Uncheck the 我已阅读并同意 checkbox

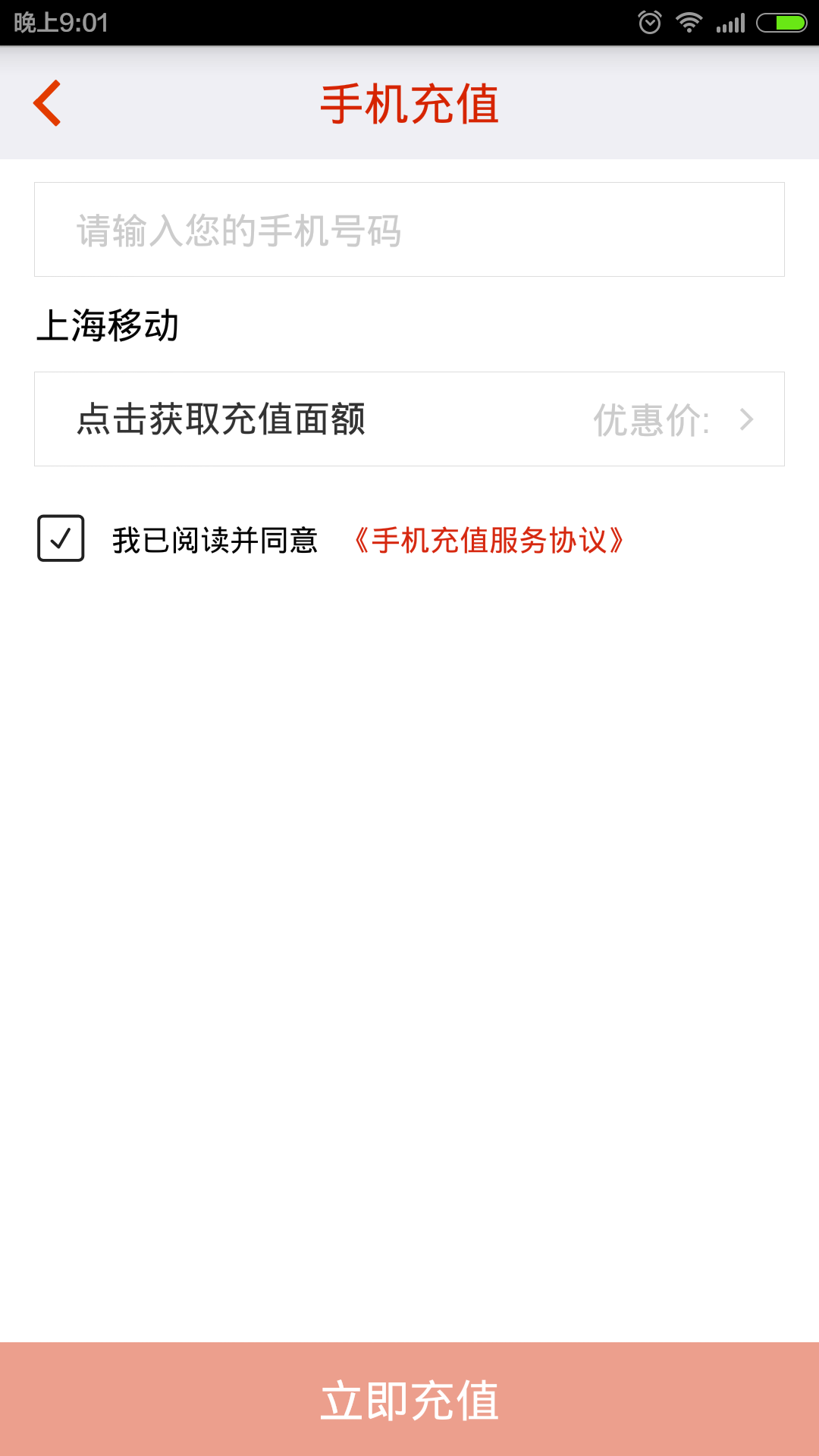[61, 538]
